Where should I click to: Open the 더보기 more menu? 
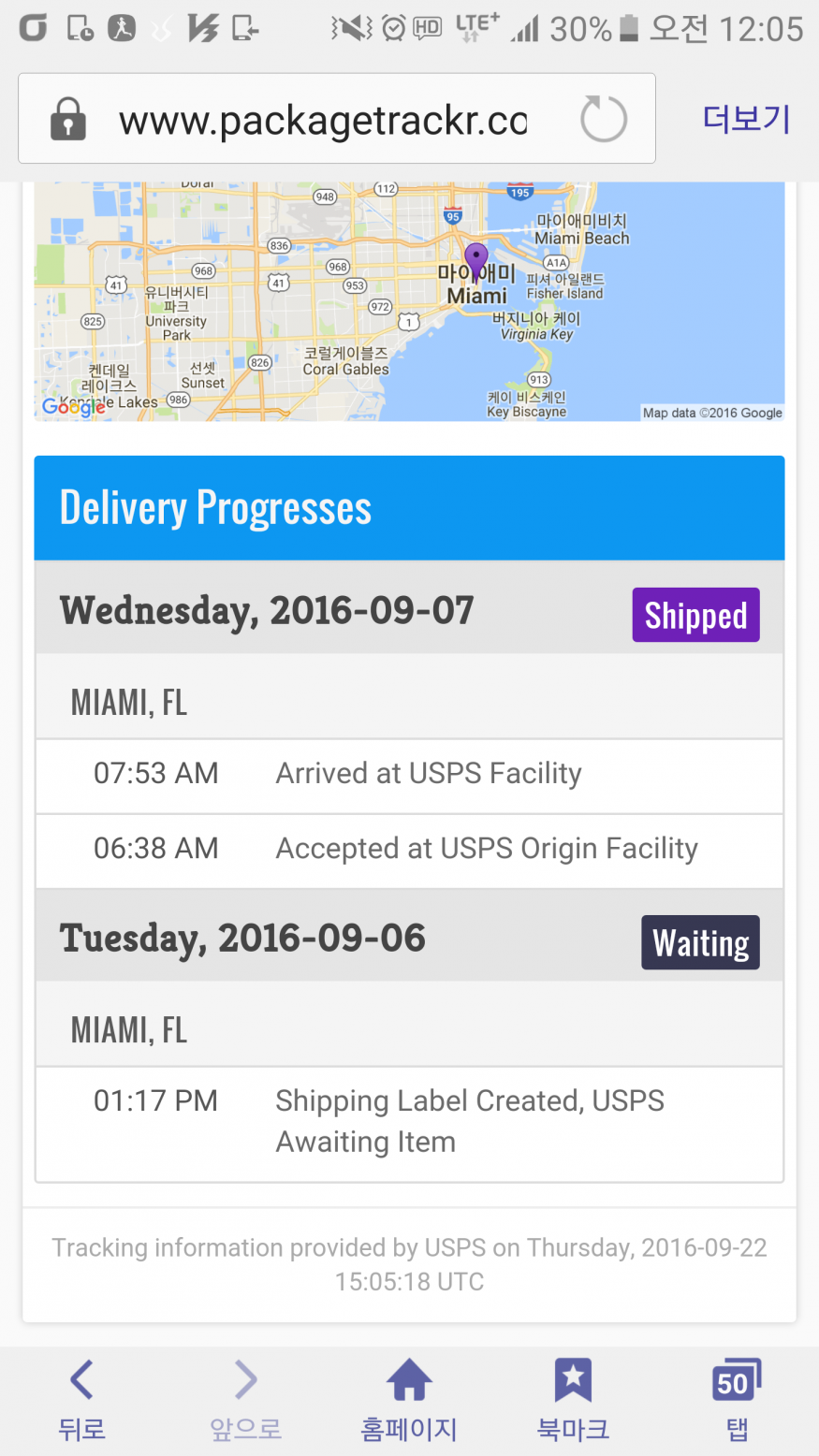coord(746,119)
